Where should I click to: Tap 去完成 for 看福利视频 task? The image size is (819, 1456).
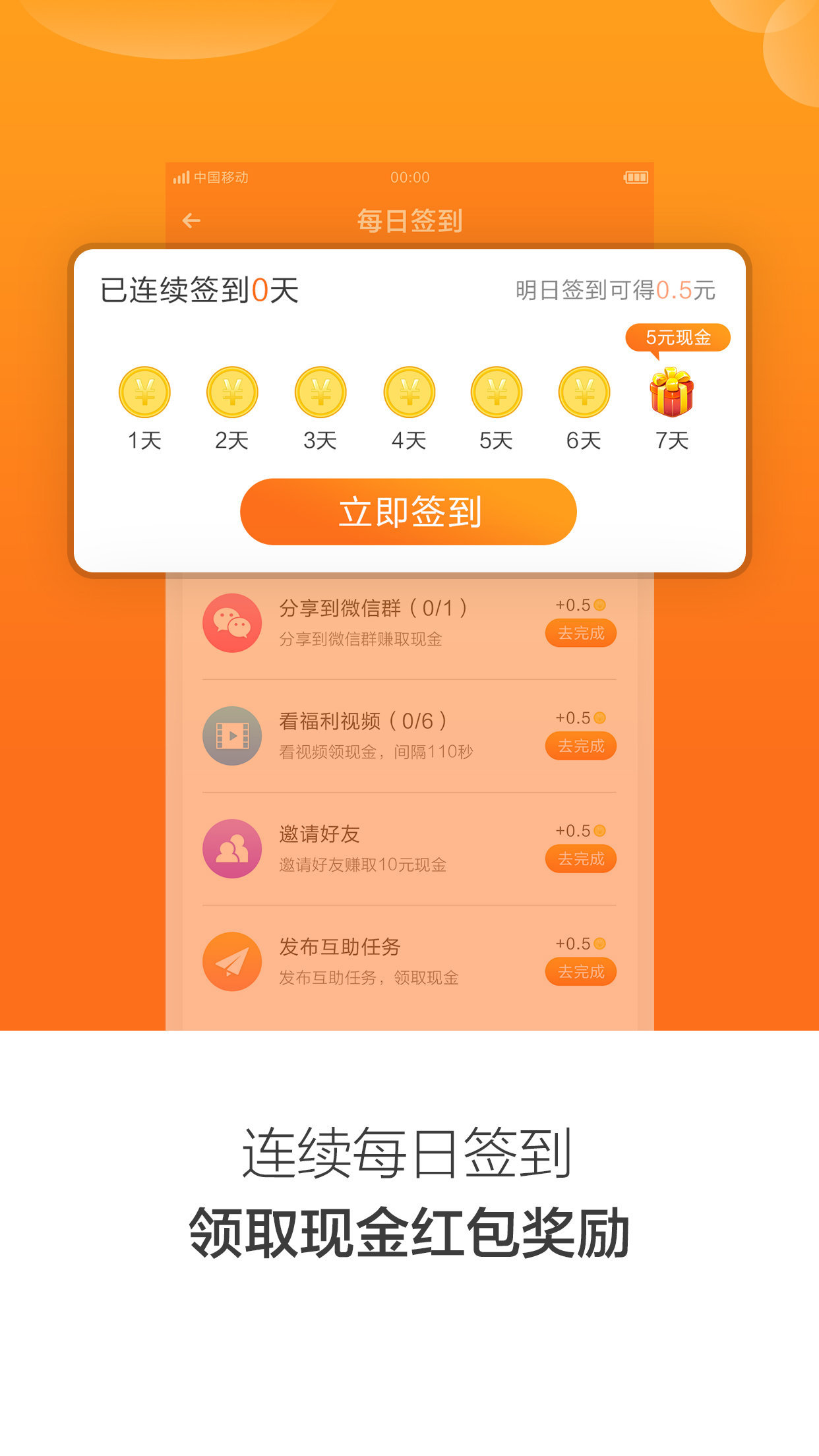click(x=580, y=746)
